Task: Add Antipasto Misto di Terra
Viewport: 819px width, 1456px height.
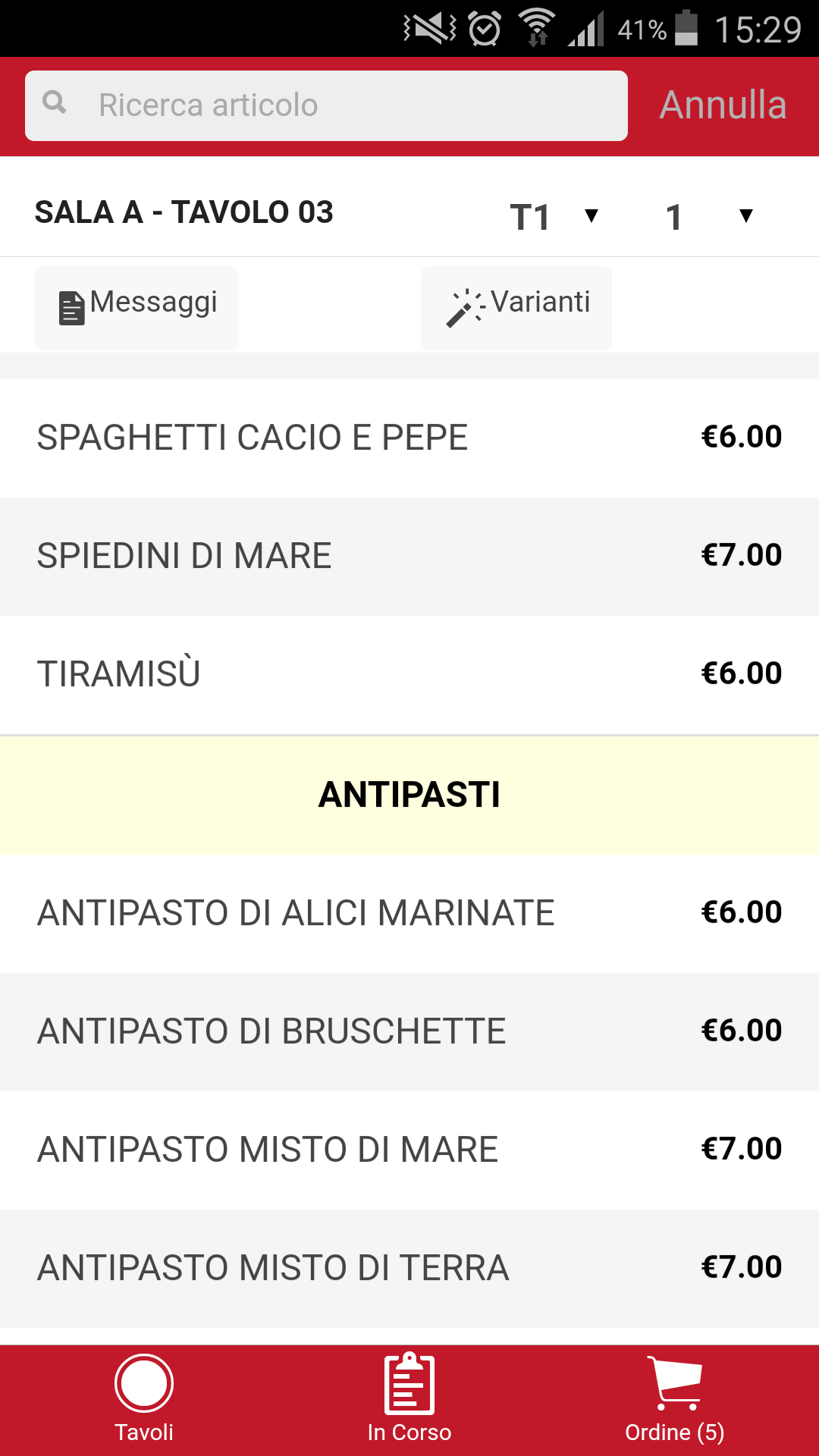Action: coord(409,1268)
